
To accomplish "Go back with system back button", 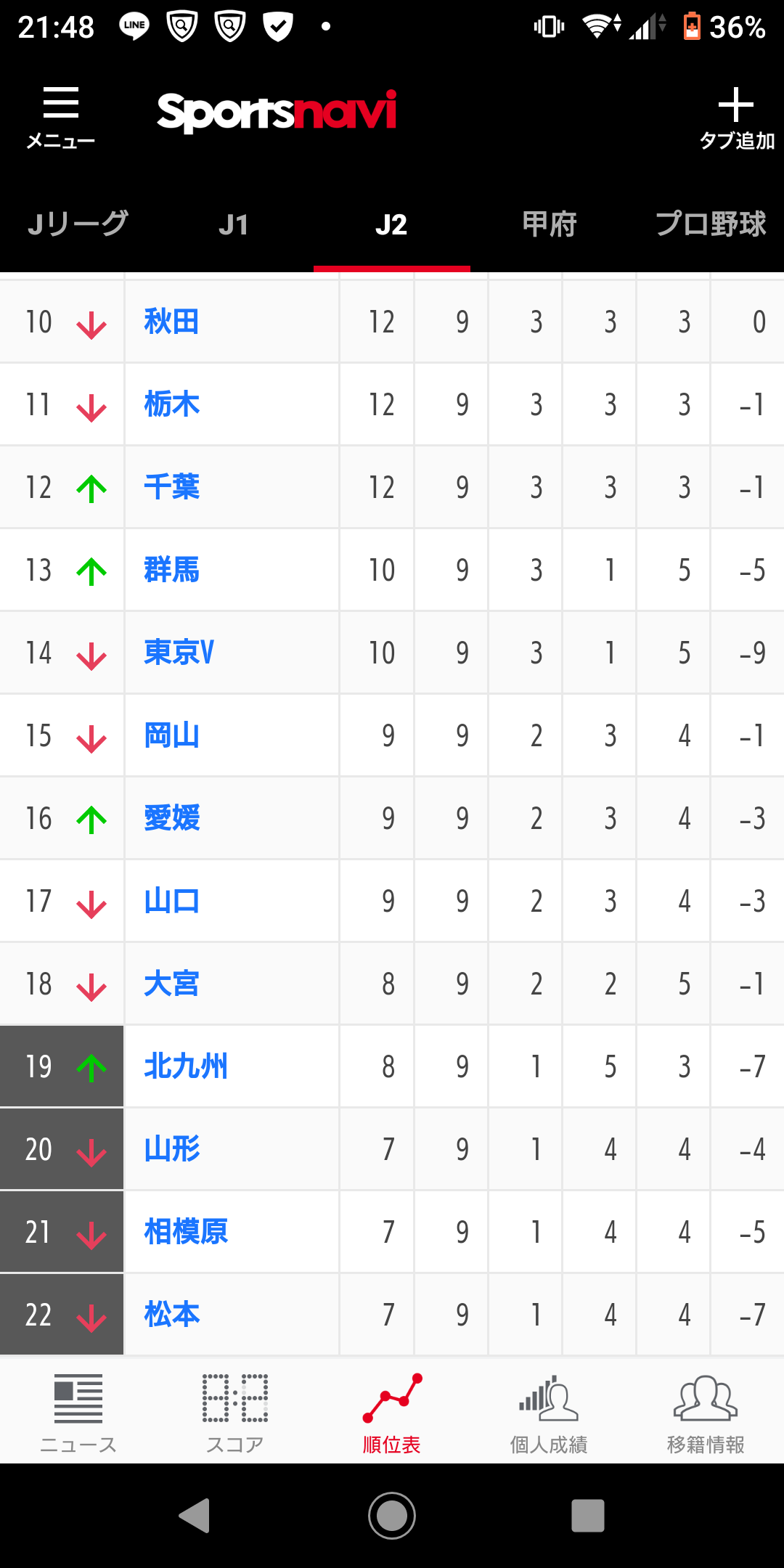I will point(195,1516).
